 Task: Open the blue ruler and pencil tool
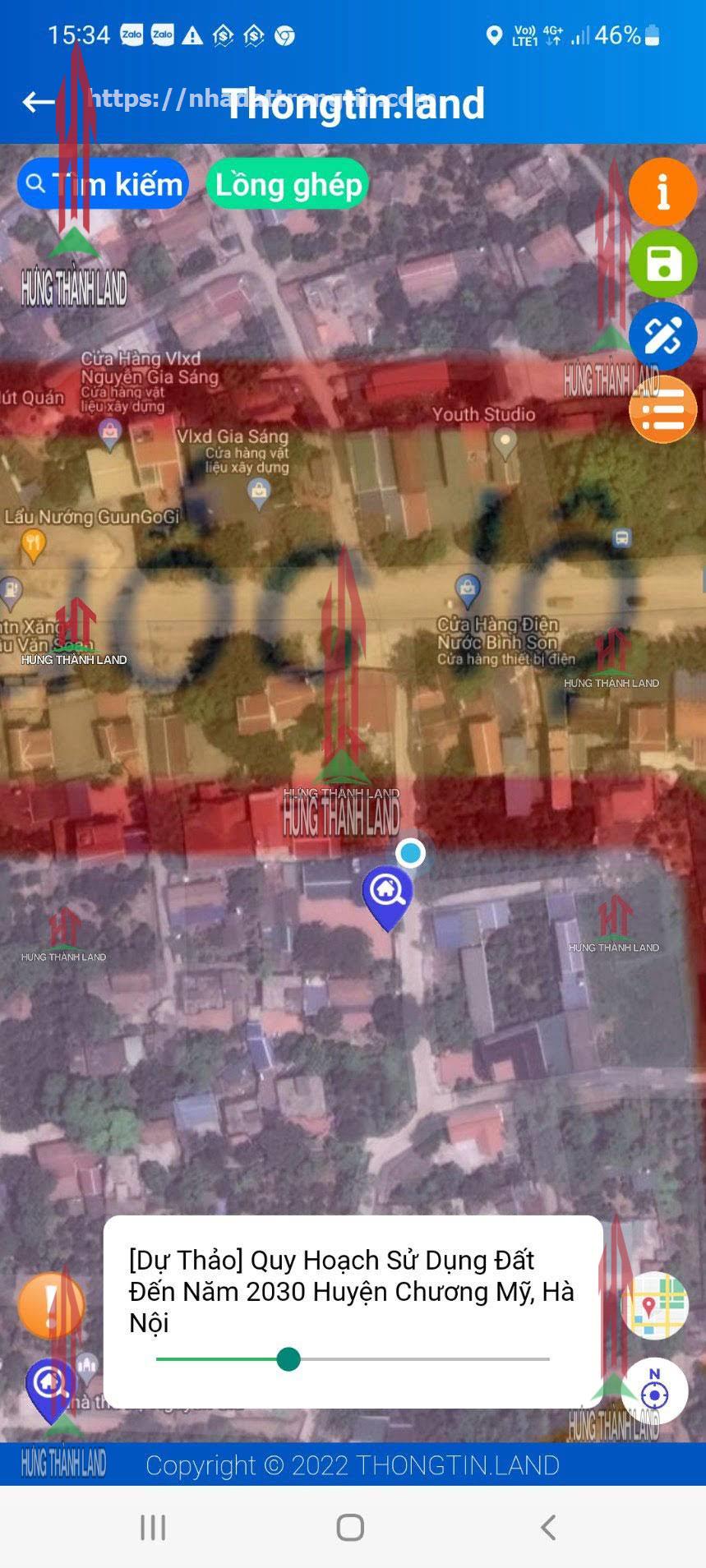pyautogui.click(x=662, y=336)
